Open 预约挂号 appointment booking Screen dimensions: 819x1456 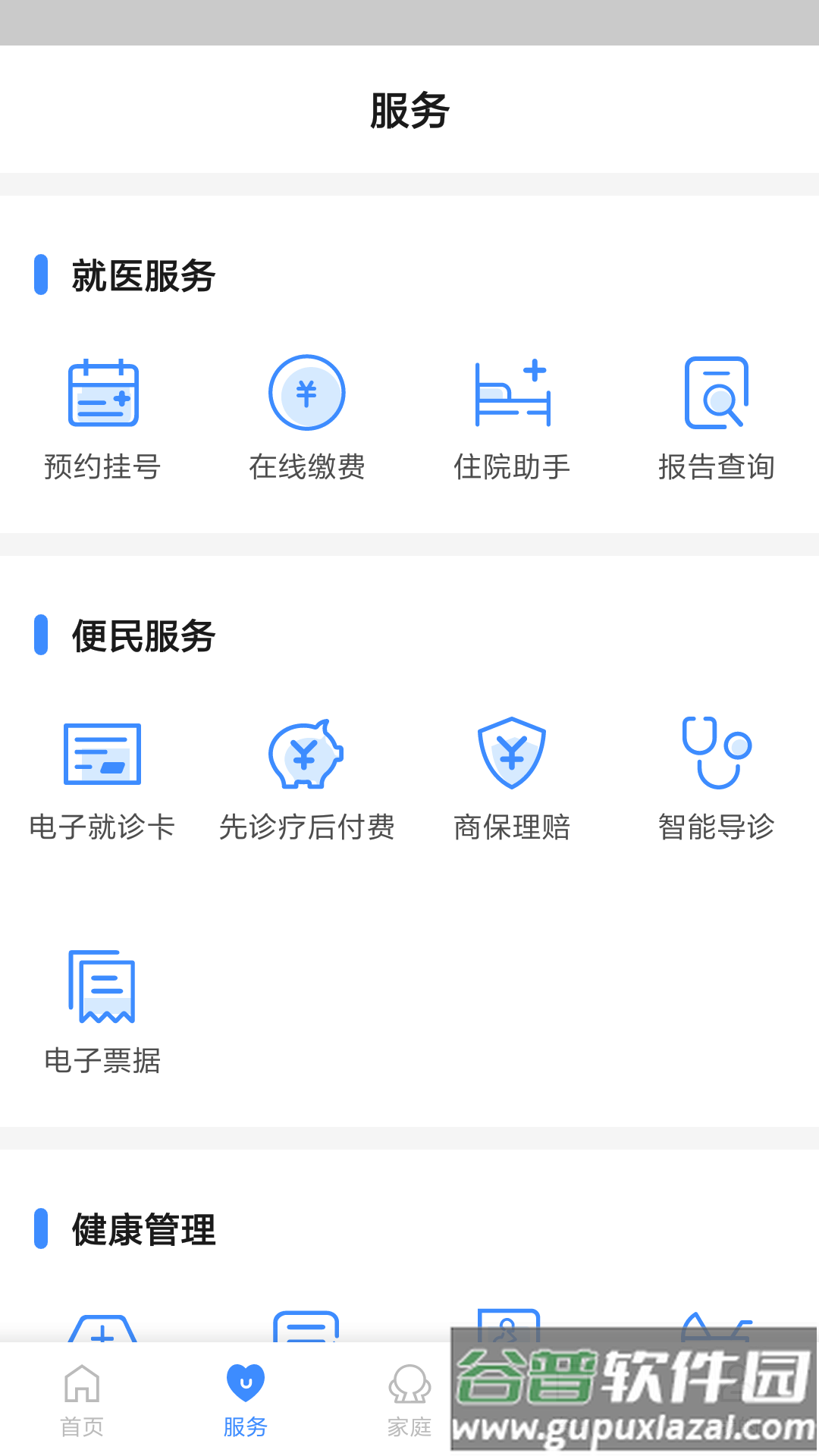coord(102,419)
